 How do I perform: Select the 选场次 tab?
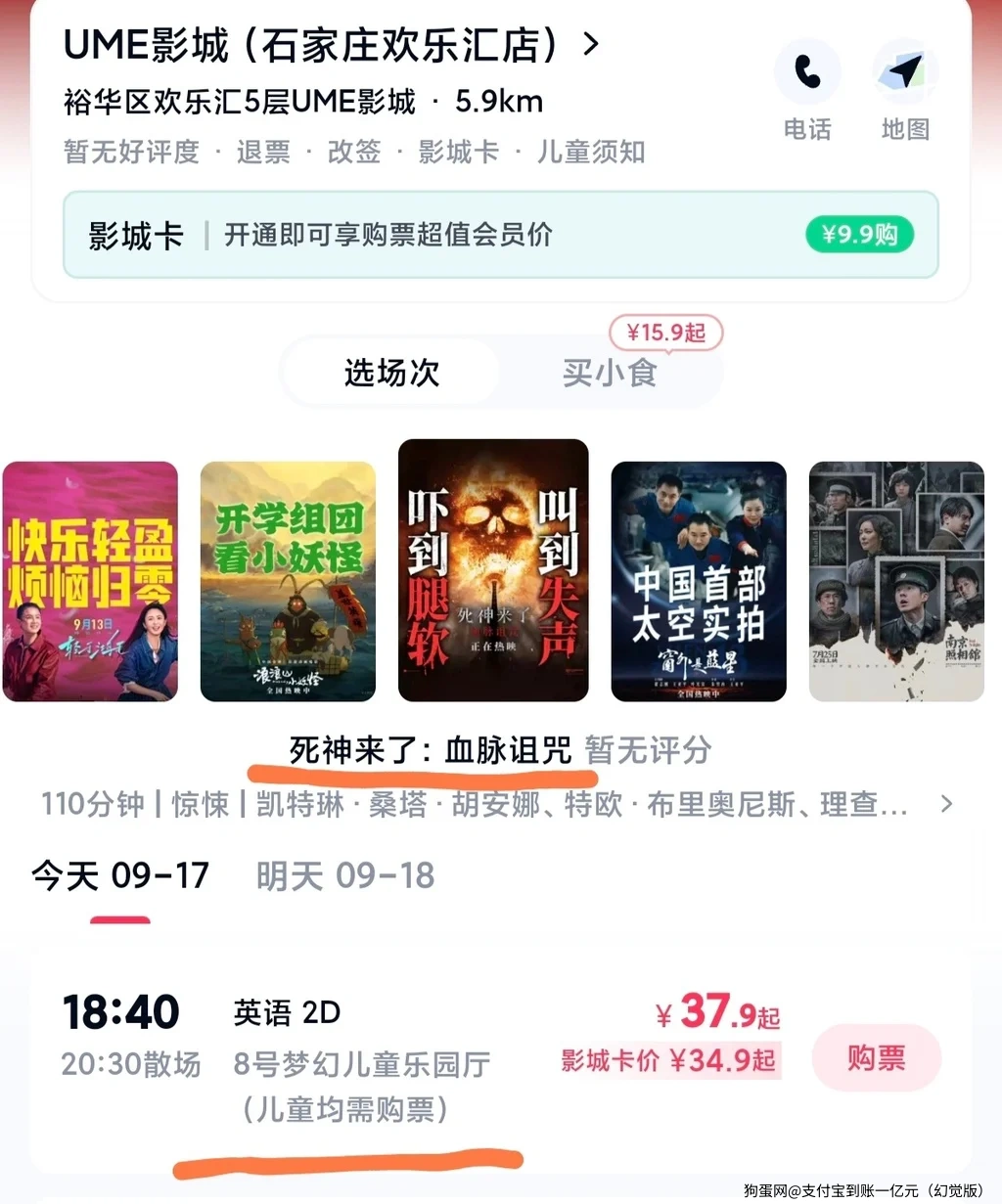coord(391,373)
